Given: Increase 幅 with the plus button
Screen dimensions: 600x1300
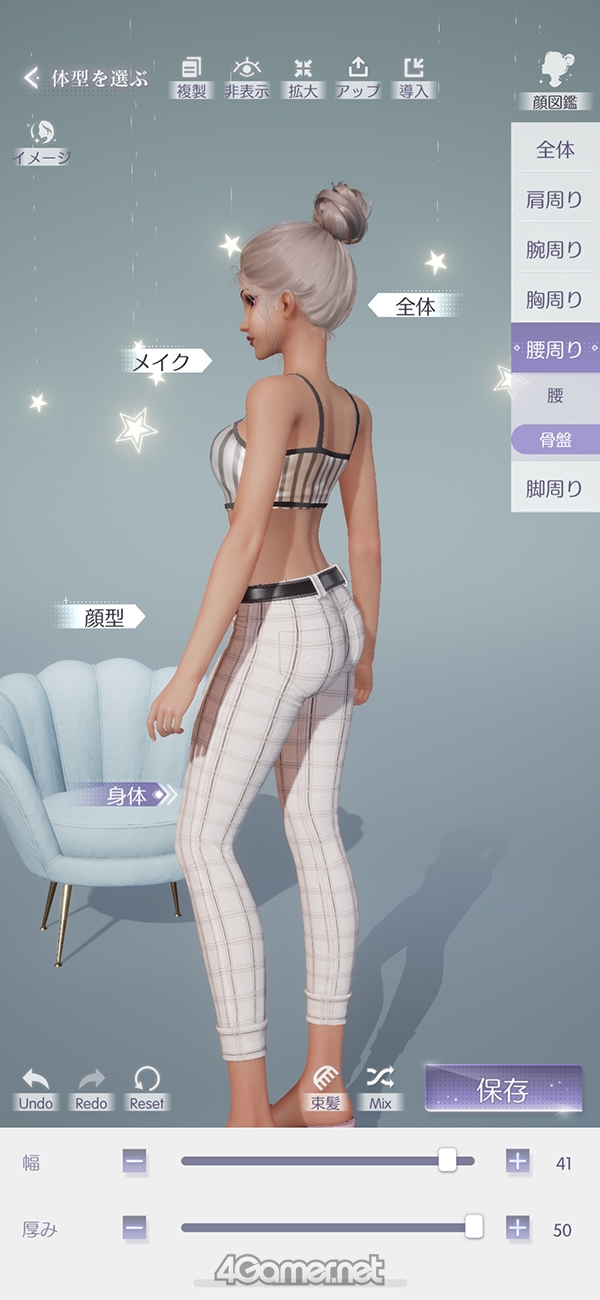Looking at the screenshot, I should [x=517, y=1161].
